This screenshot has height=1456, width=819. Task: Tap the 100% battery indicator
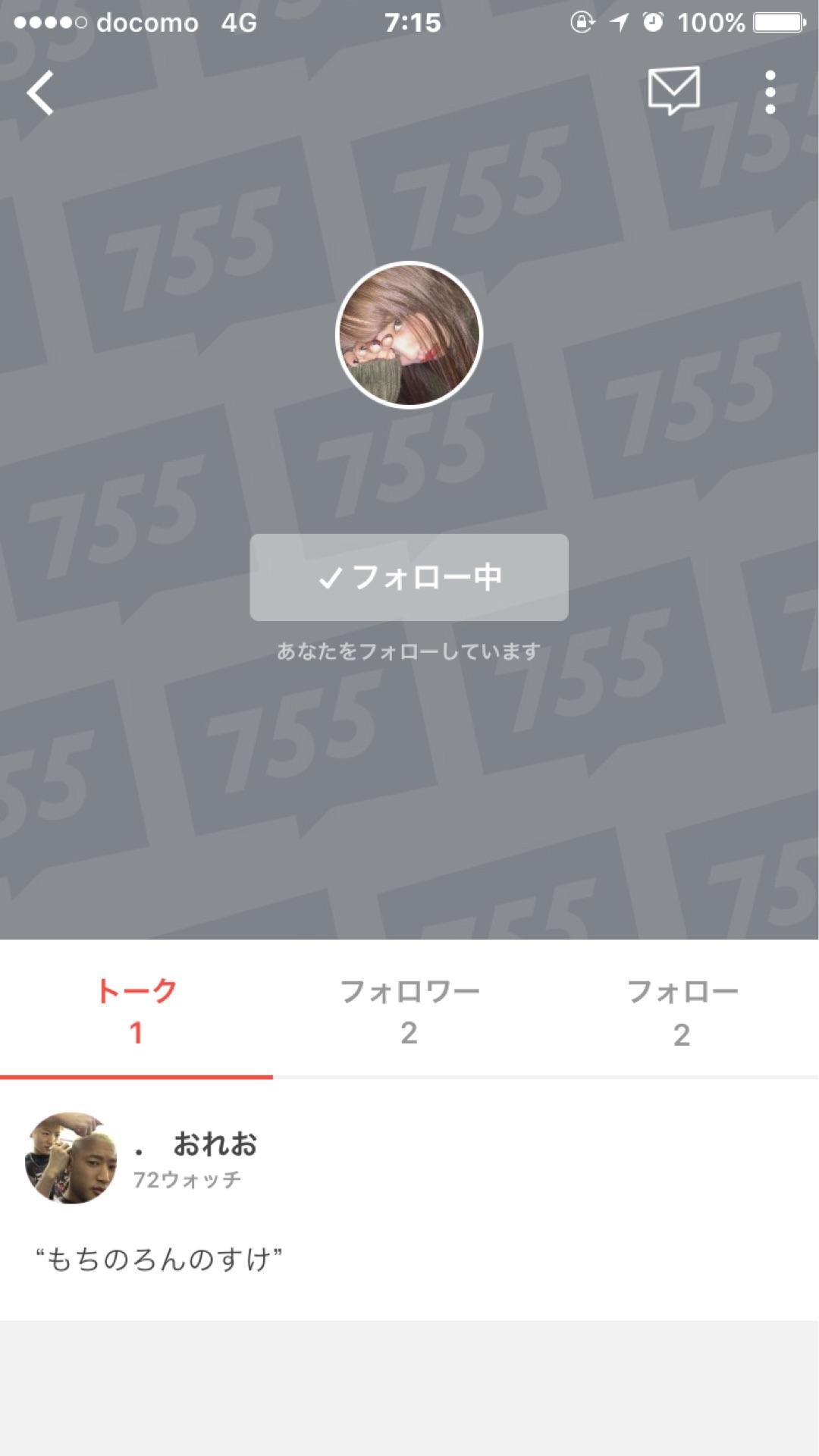713,23
